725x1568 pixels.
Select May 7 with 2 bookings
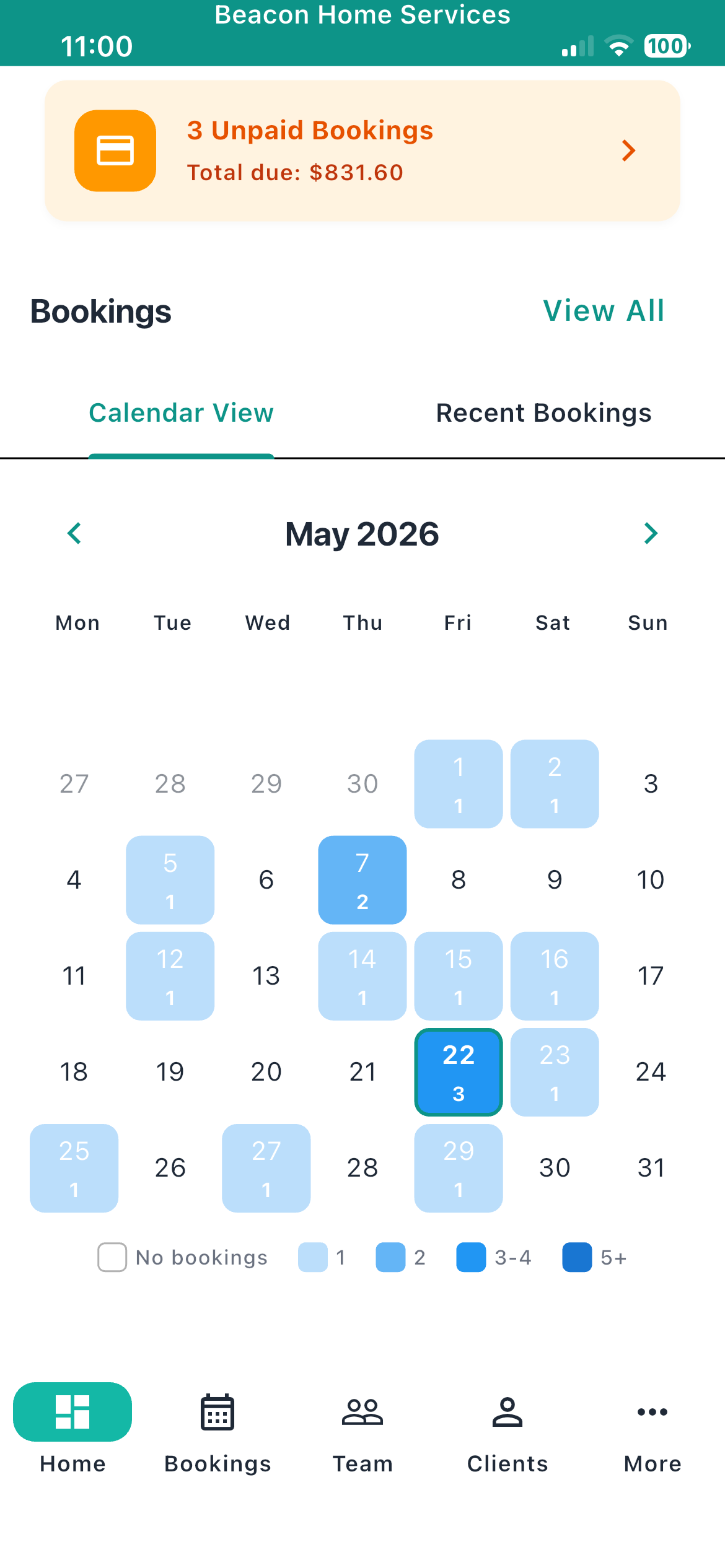coord(362,880)
